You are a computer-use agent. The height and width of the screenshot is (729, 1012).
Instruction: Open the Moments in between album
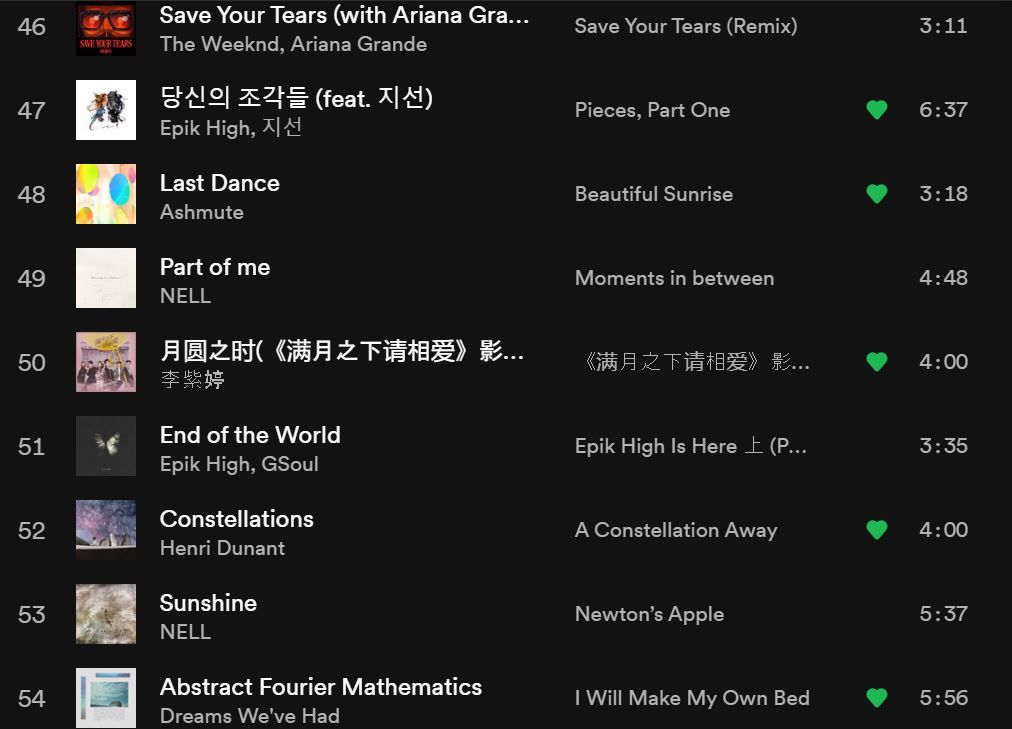674,278
